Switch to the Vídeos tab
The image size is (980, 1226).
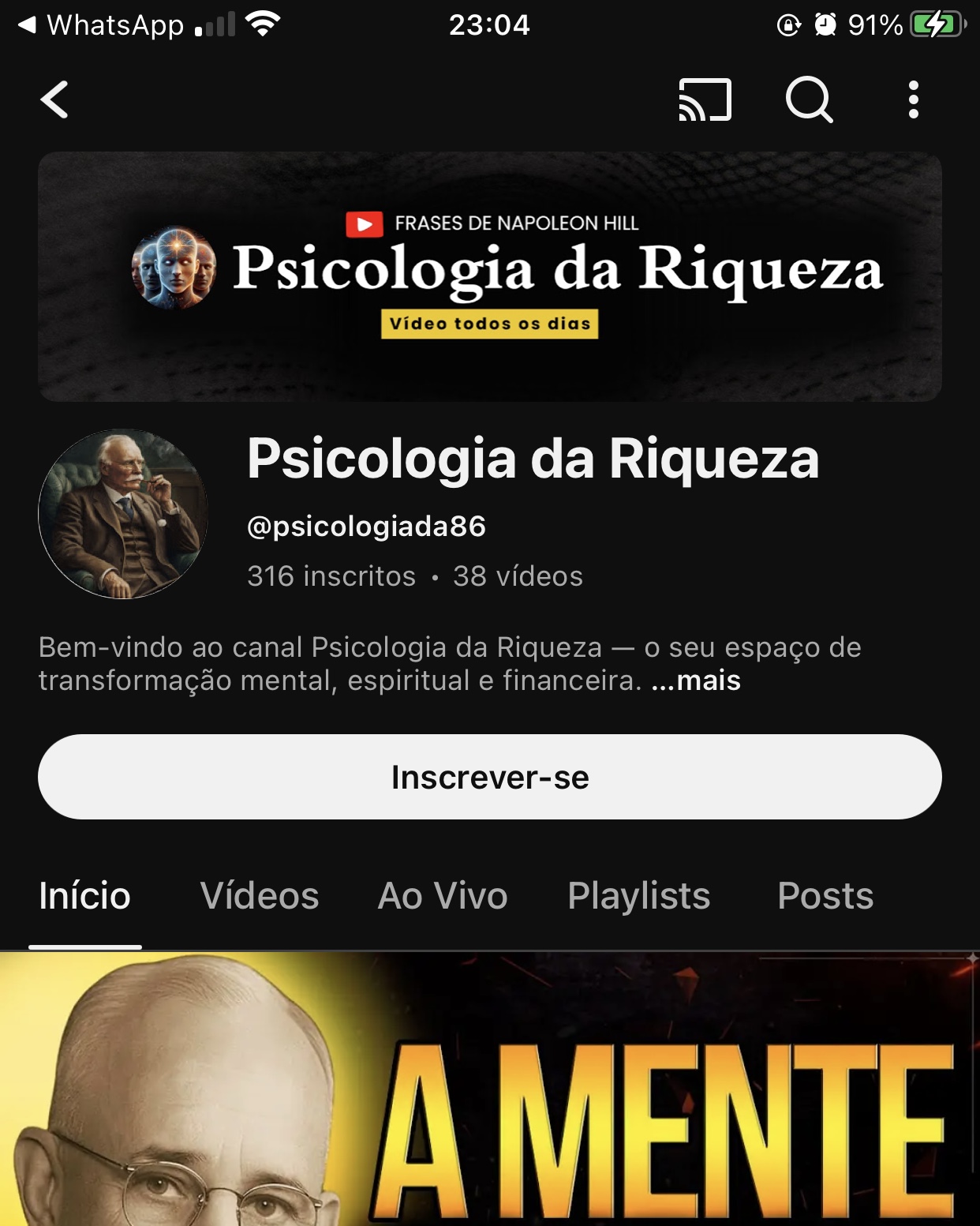click(260, 896)
